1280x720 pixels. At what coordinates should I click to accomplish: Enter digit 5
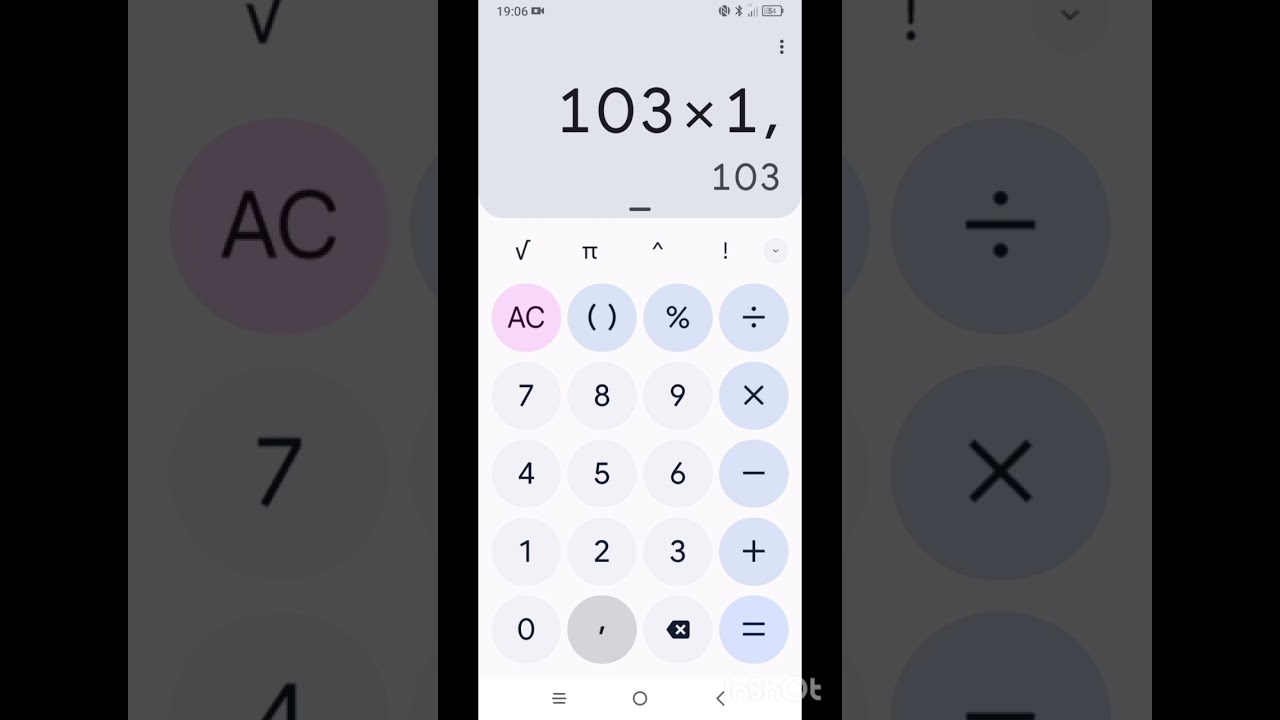pyautogui.click(x=602, y=474)
